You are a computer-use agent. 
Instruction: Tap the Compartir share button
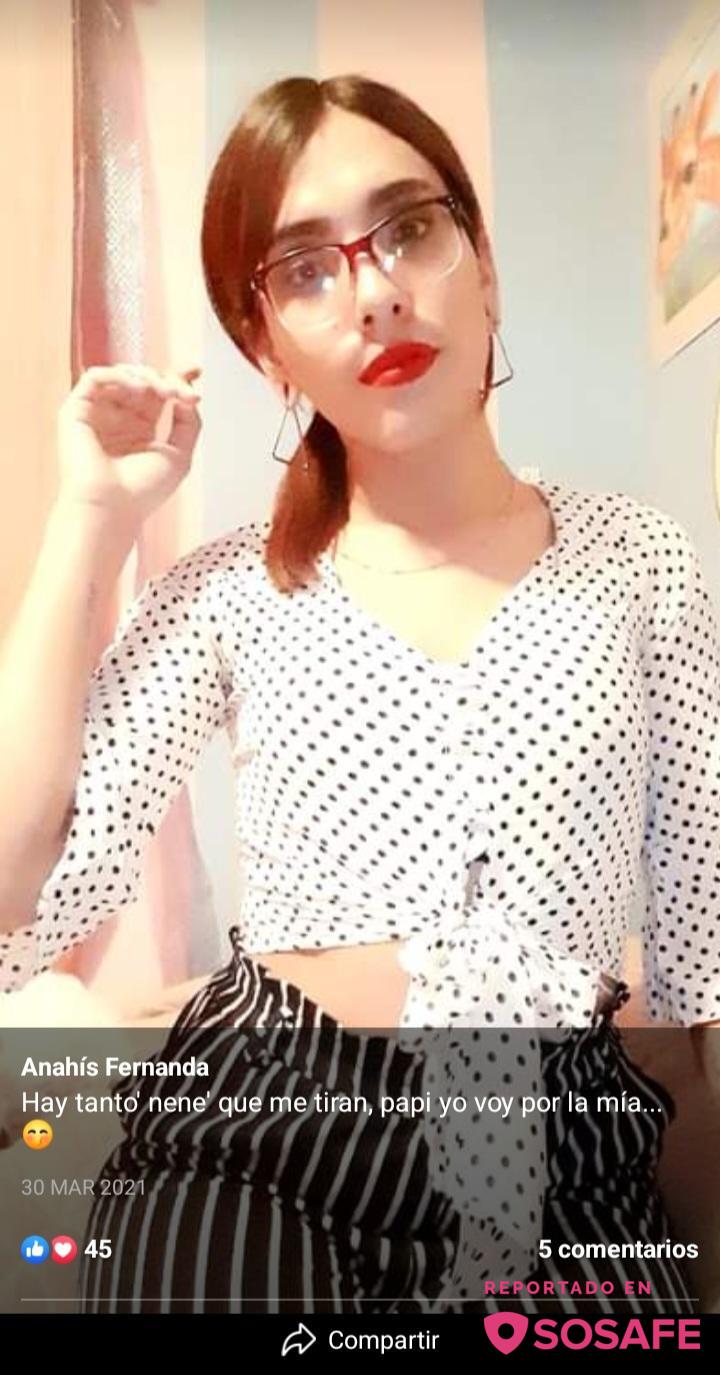[361, 1340]
